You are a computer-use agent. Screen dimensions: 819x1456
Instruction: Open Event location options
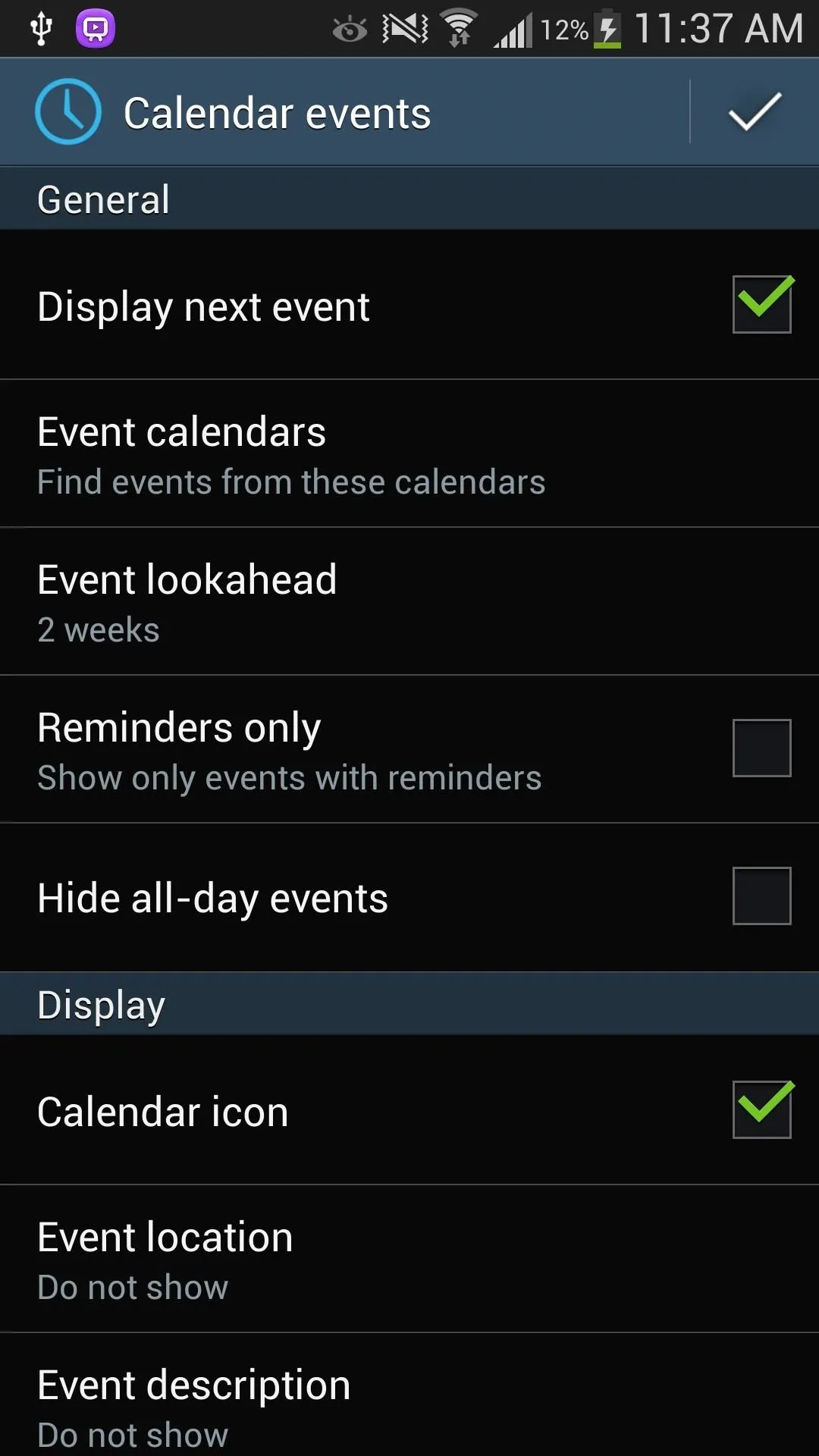pyautogui.click(x=409, y=1260)
